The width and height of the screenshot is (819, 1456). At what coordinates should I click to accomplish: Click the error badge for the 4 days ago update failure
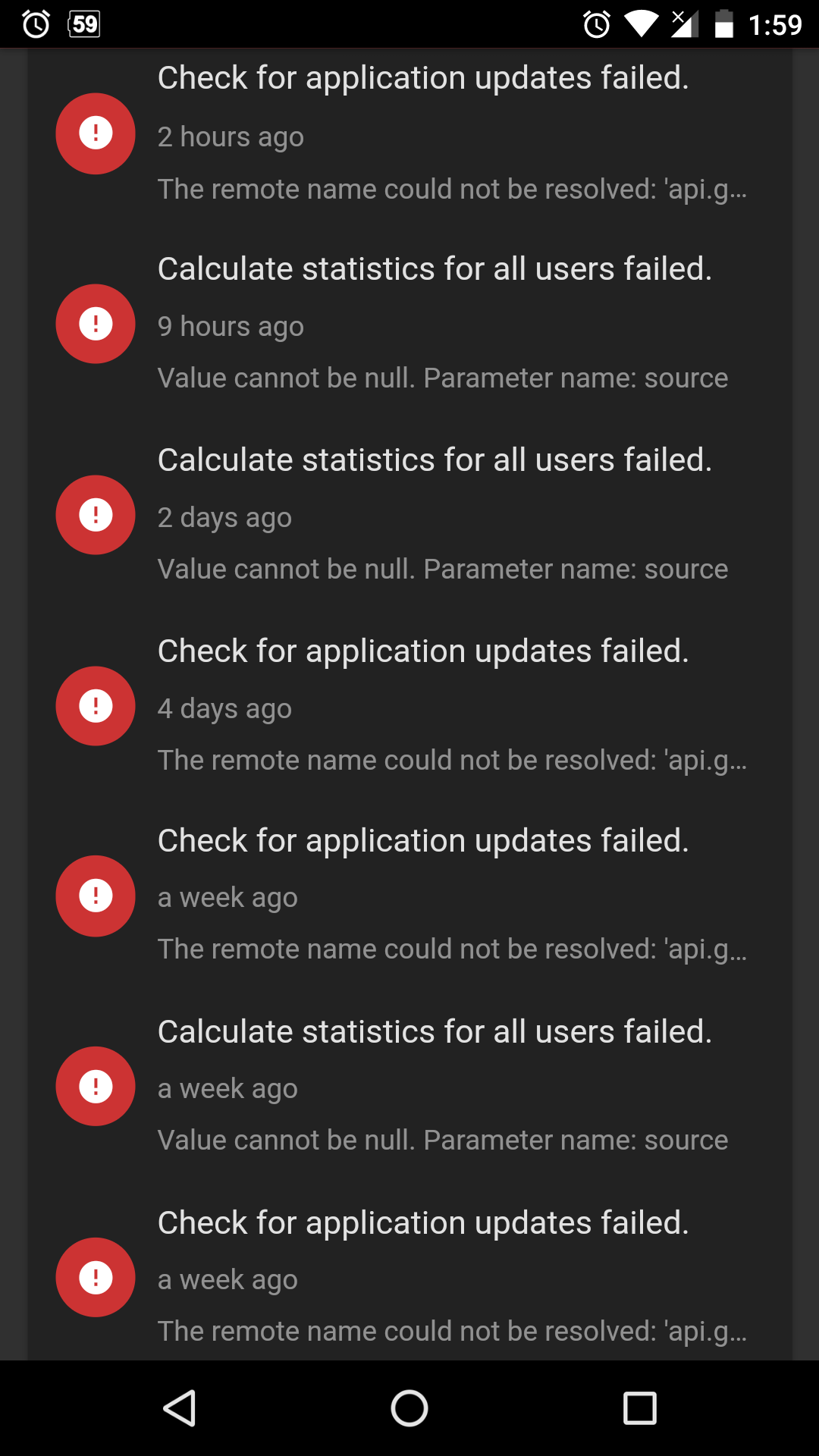pyautogui.click(x=95, y=706)
